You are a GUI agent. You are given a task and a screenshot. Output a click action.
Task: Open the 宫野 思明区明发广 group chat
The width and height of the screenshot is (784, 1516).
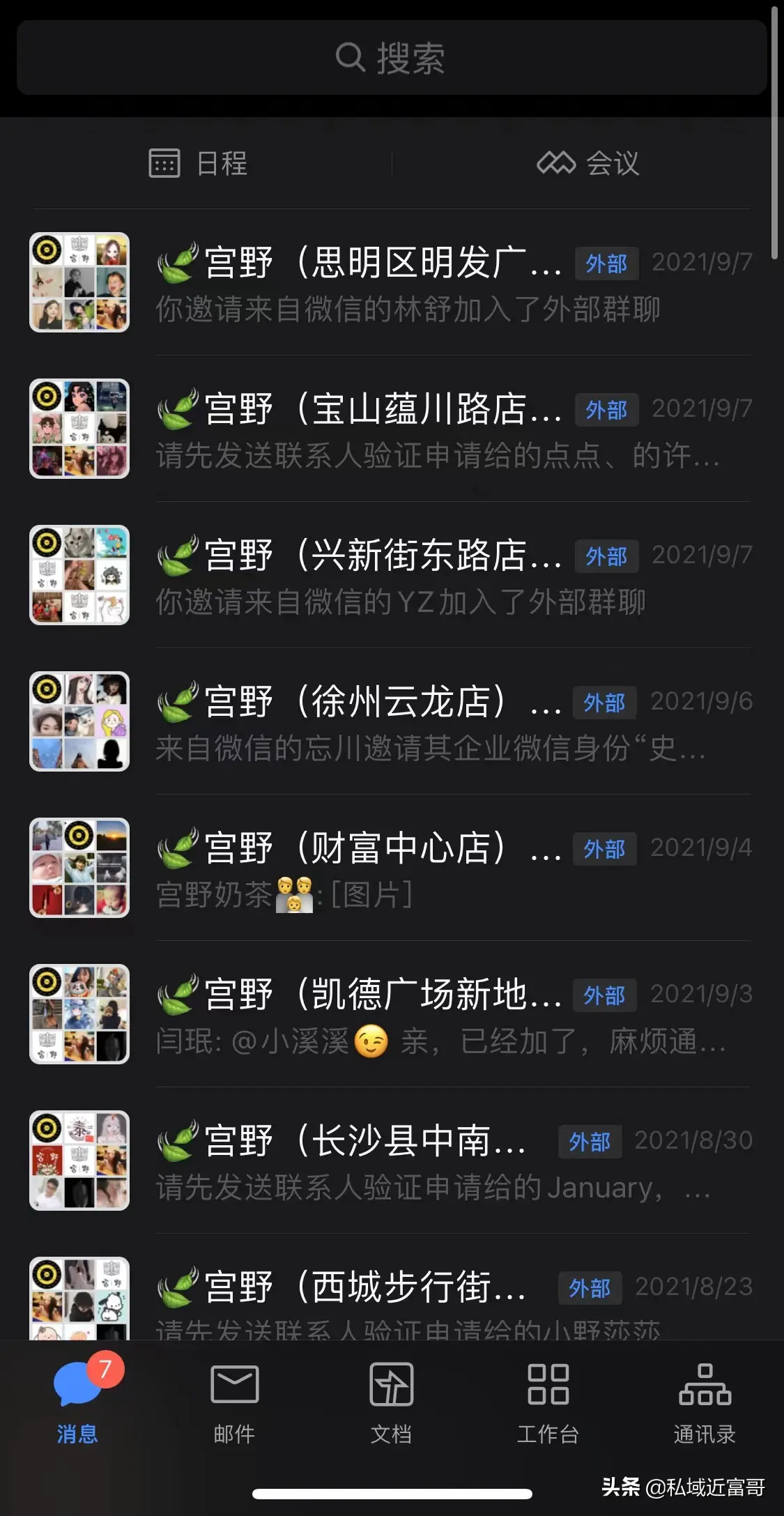[x=392, y=282]
